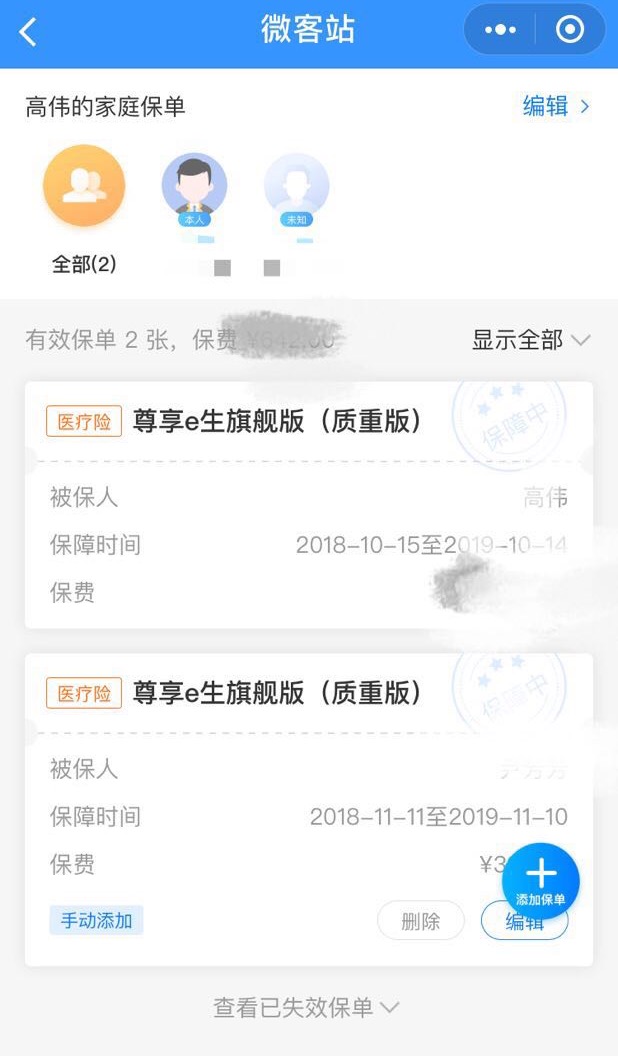This screenshot has width=618, height=1056.
Task: Close the mini program with the circle button
Action: pos(570,30)
